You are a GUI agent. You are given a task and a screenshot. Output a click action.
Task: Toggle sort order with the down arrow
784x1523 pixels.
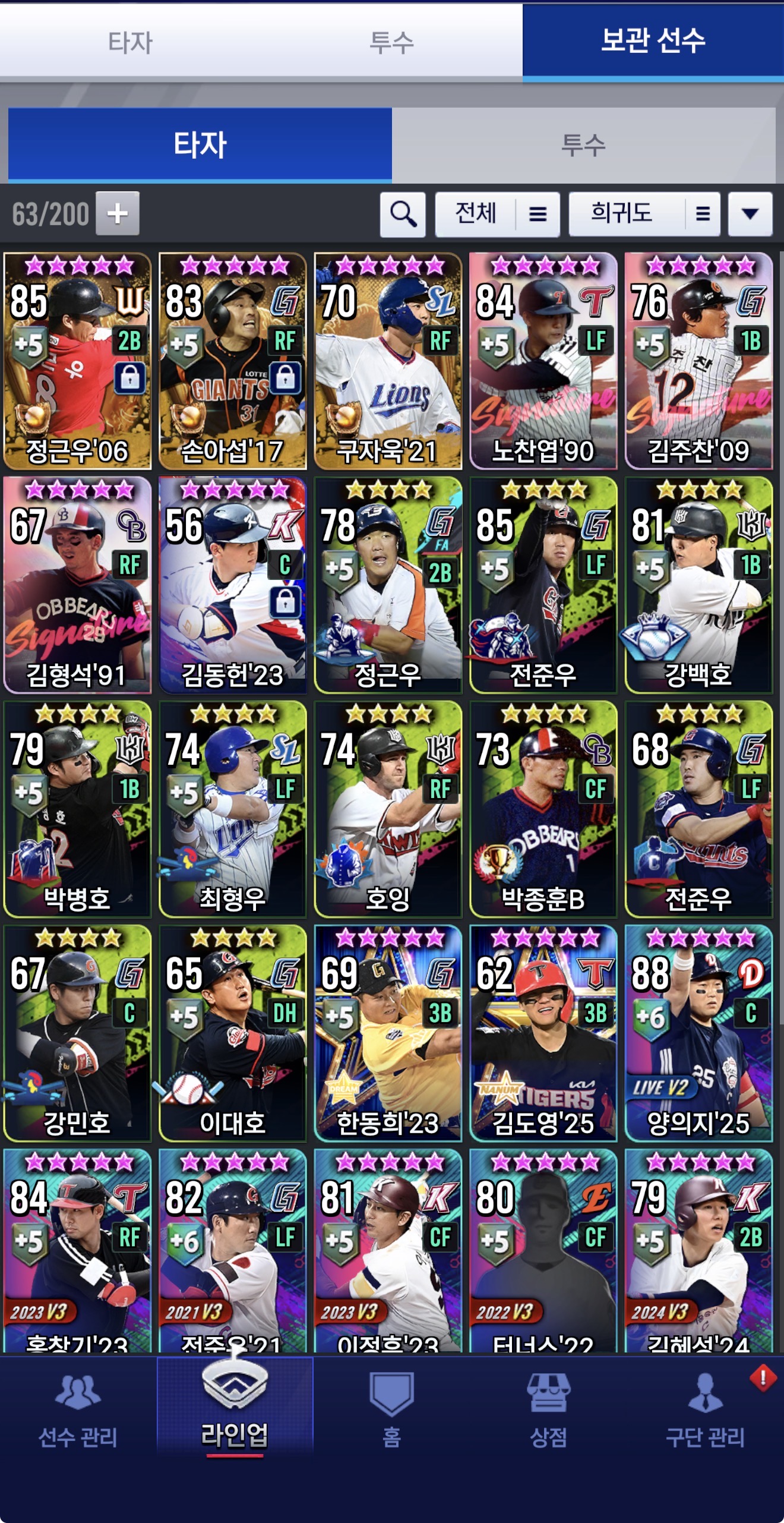point(750,213)
